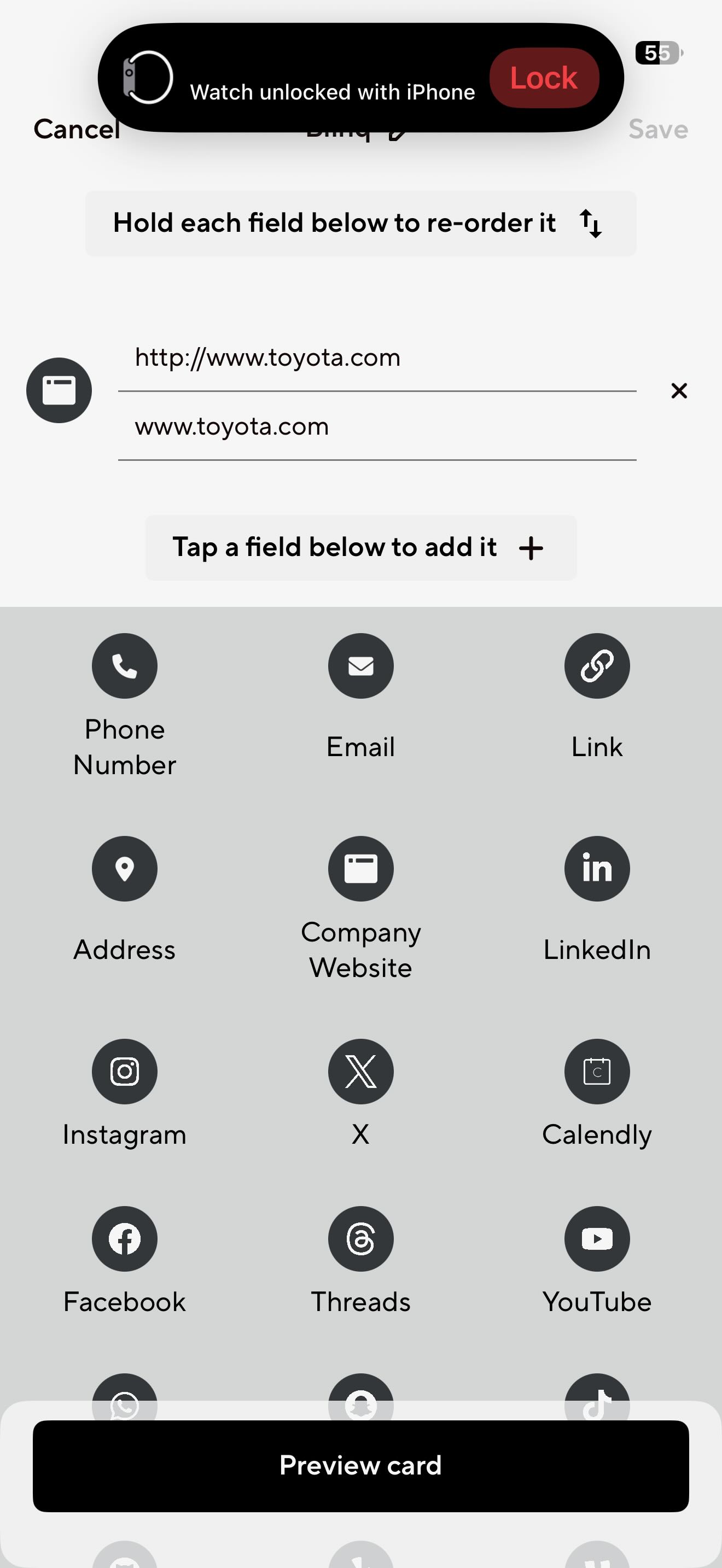Edit the http://www.toyota.com URL field
This screenshot has height=1568, width=722.
pyautogui.click(x=376, y=358)
